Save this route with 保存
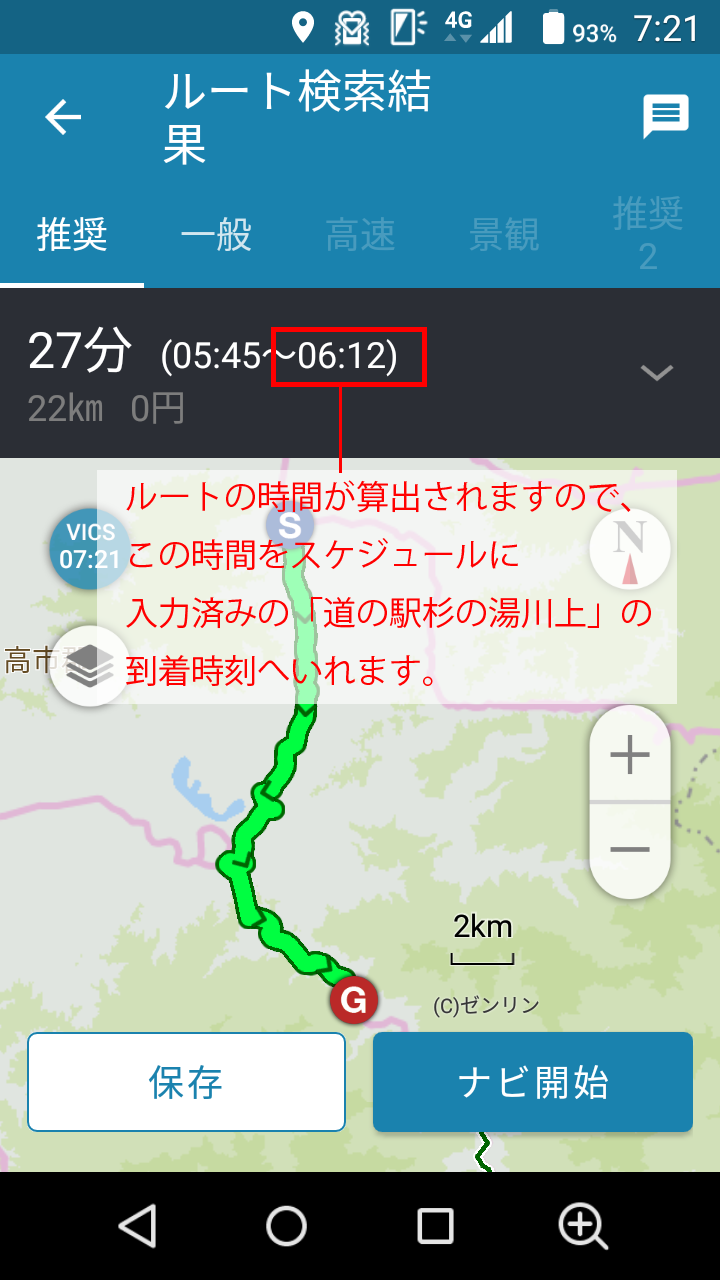 [186, 1082]
